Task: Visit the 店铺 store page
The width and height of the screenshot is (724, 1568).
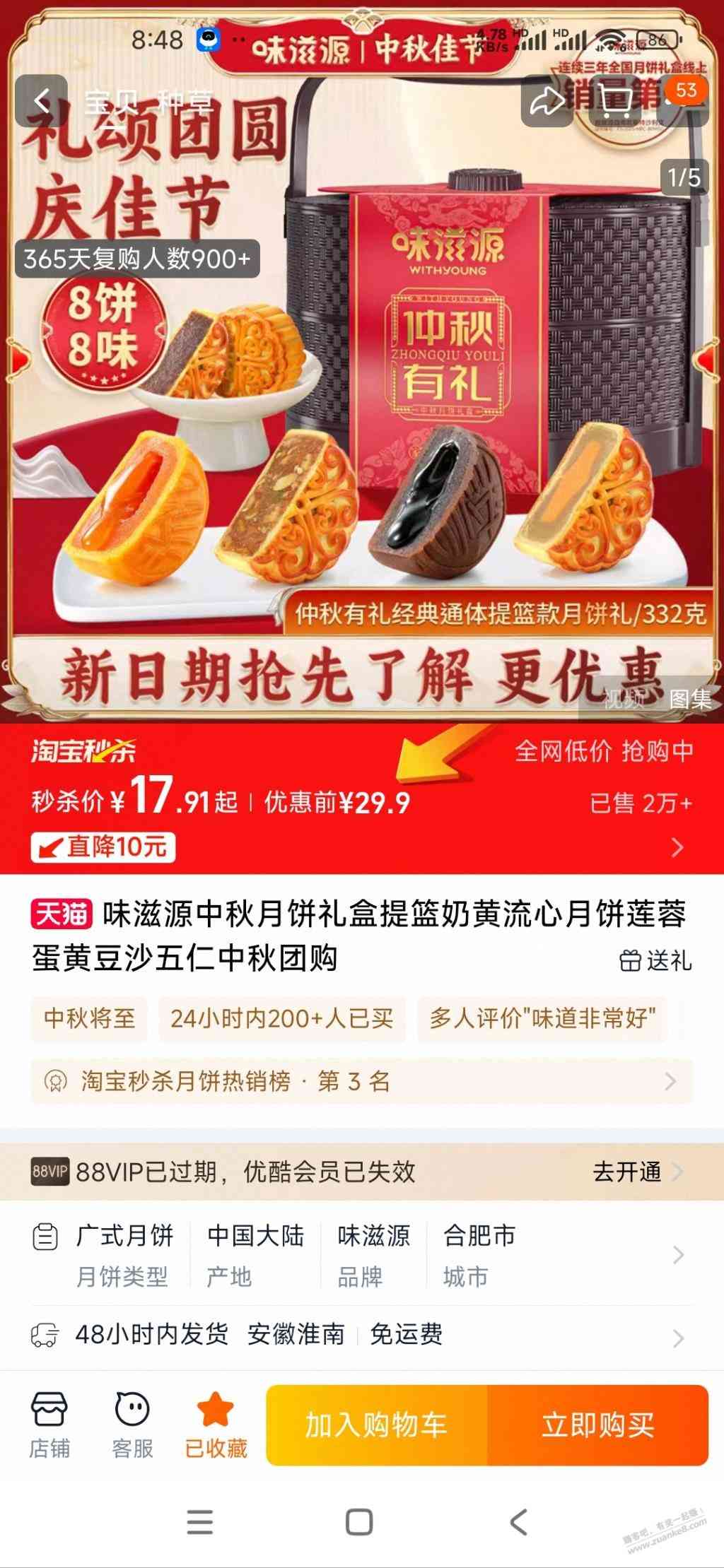Action: pyautogui.click(x=49, y=1416)
